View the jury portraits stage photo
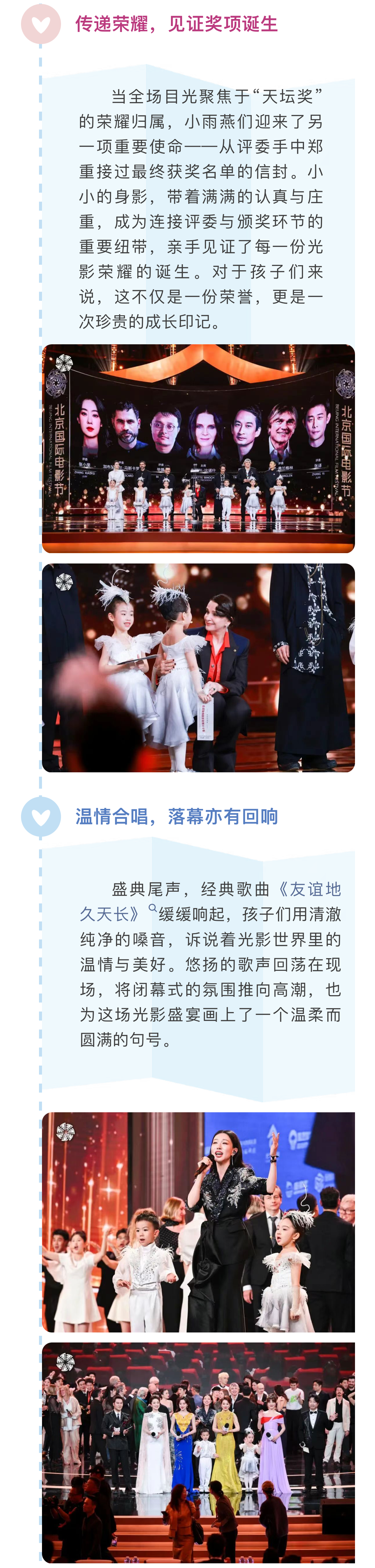 [198, 449]
